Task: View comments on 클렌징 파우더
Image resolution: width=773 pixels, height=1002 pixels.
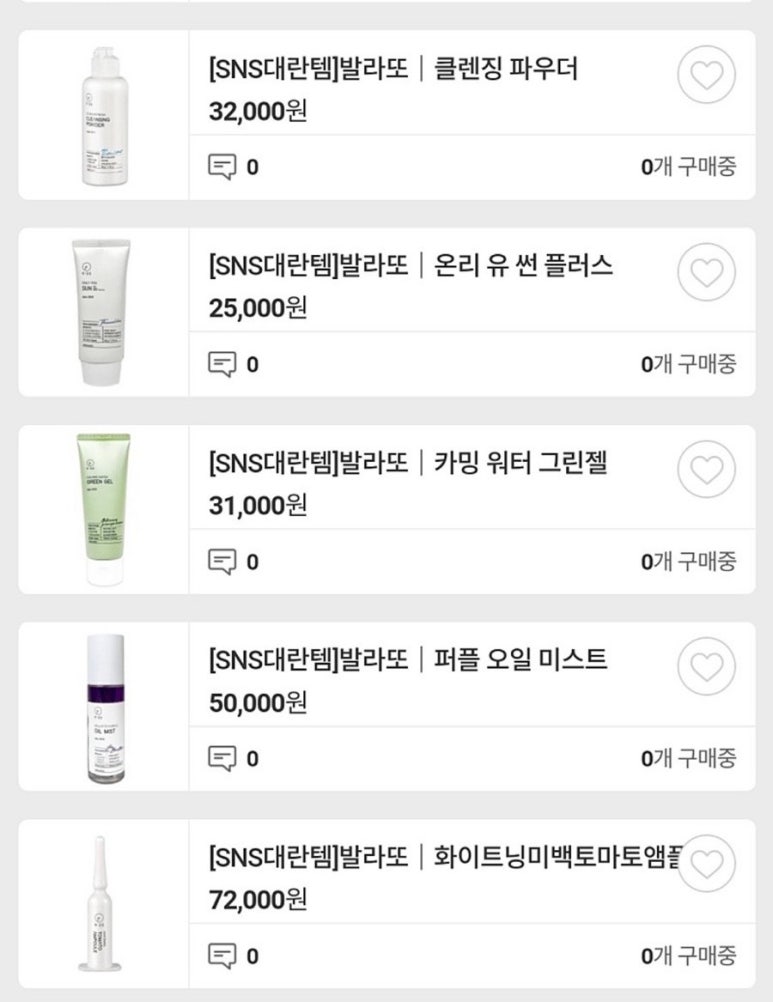Action: (x=221, y=167)
